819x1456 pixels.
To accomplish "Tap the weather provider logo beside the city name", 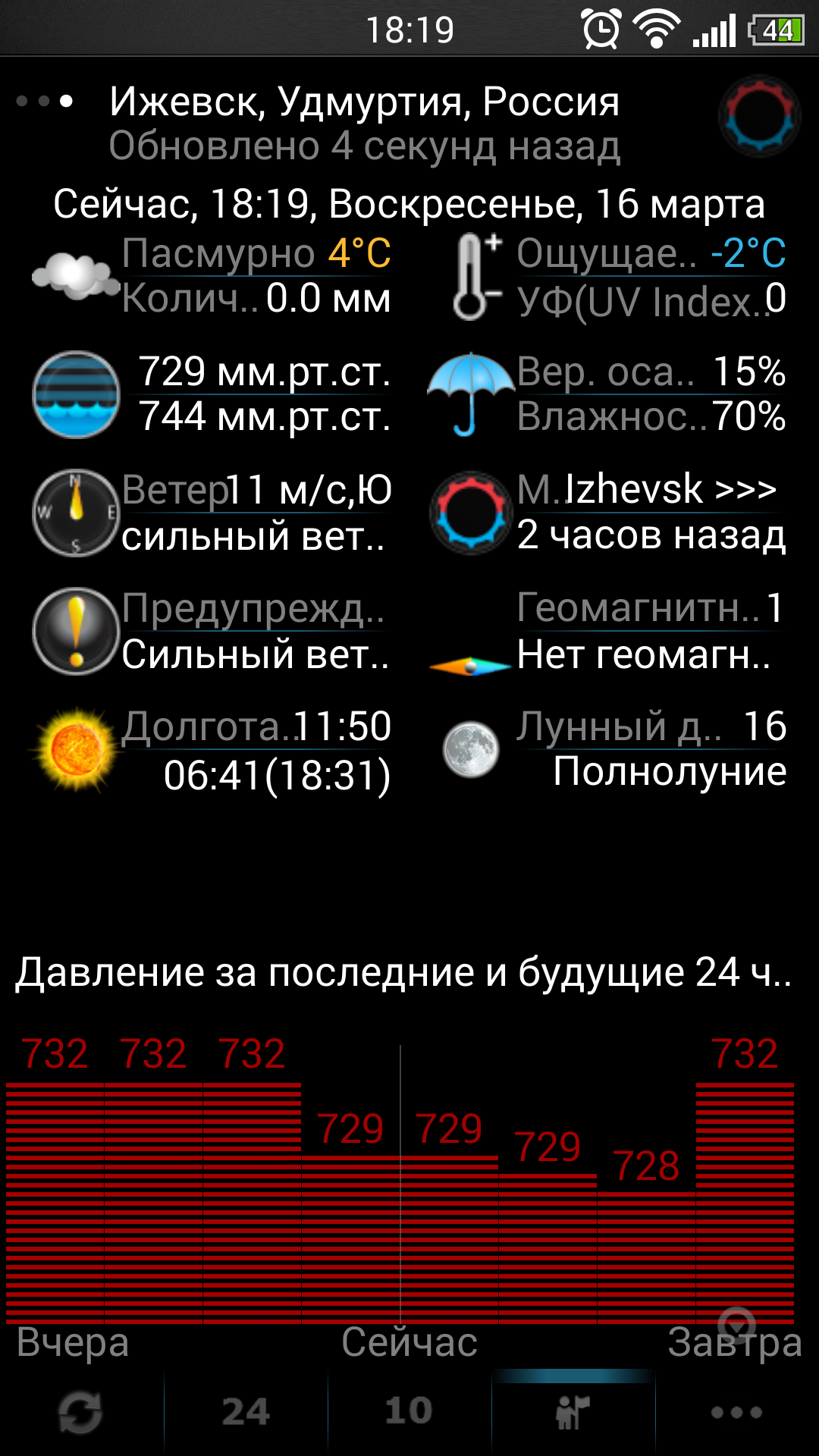I will (759, 116).
